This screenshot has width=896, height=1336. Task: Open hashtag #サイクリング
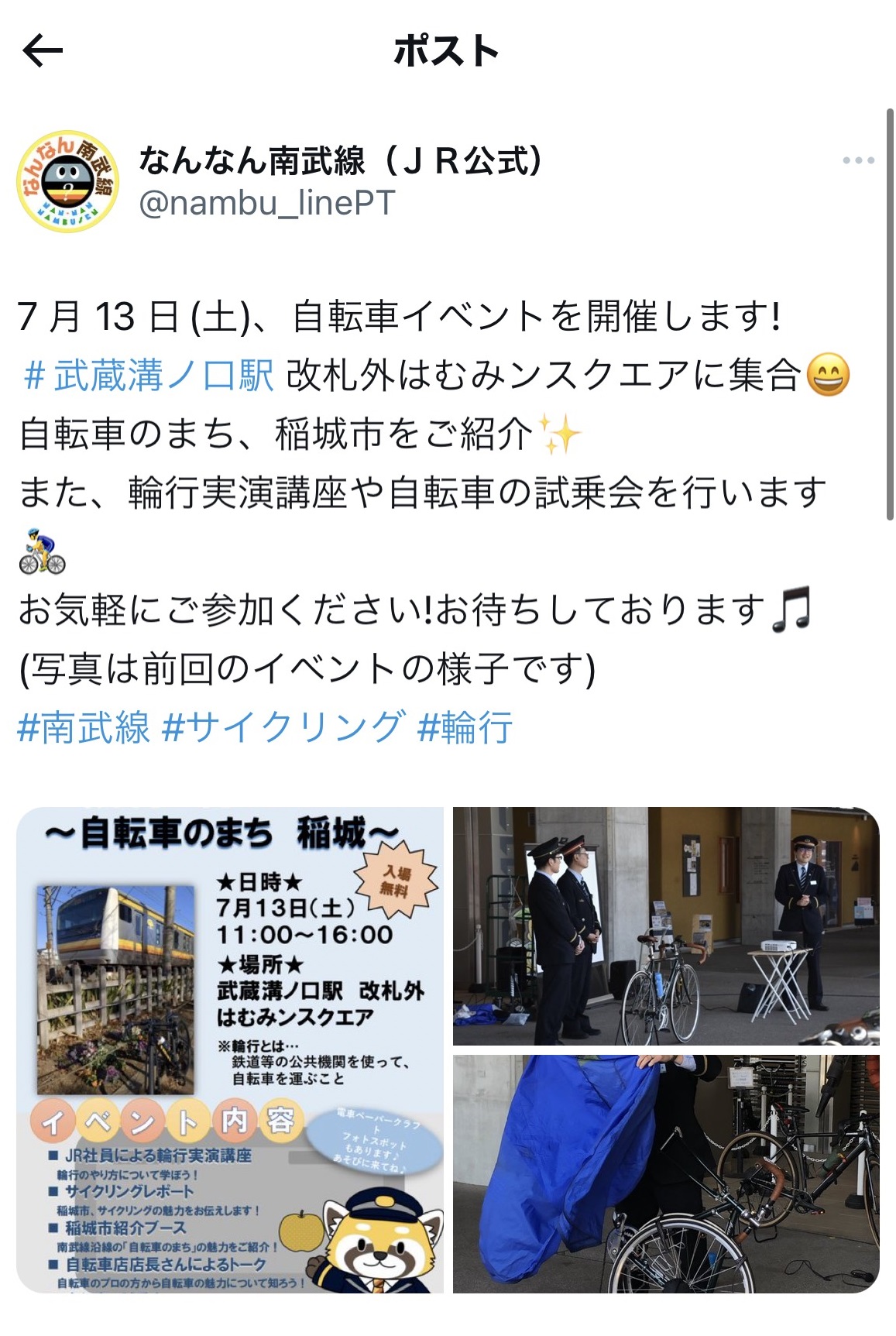283,728
